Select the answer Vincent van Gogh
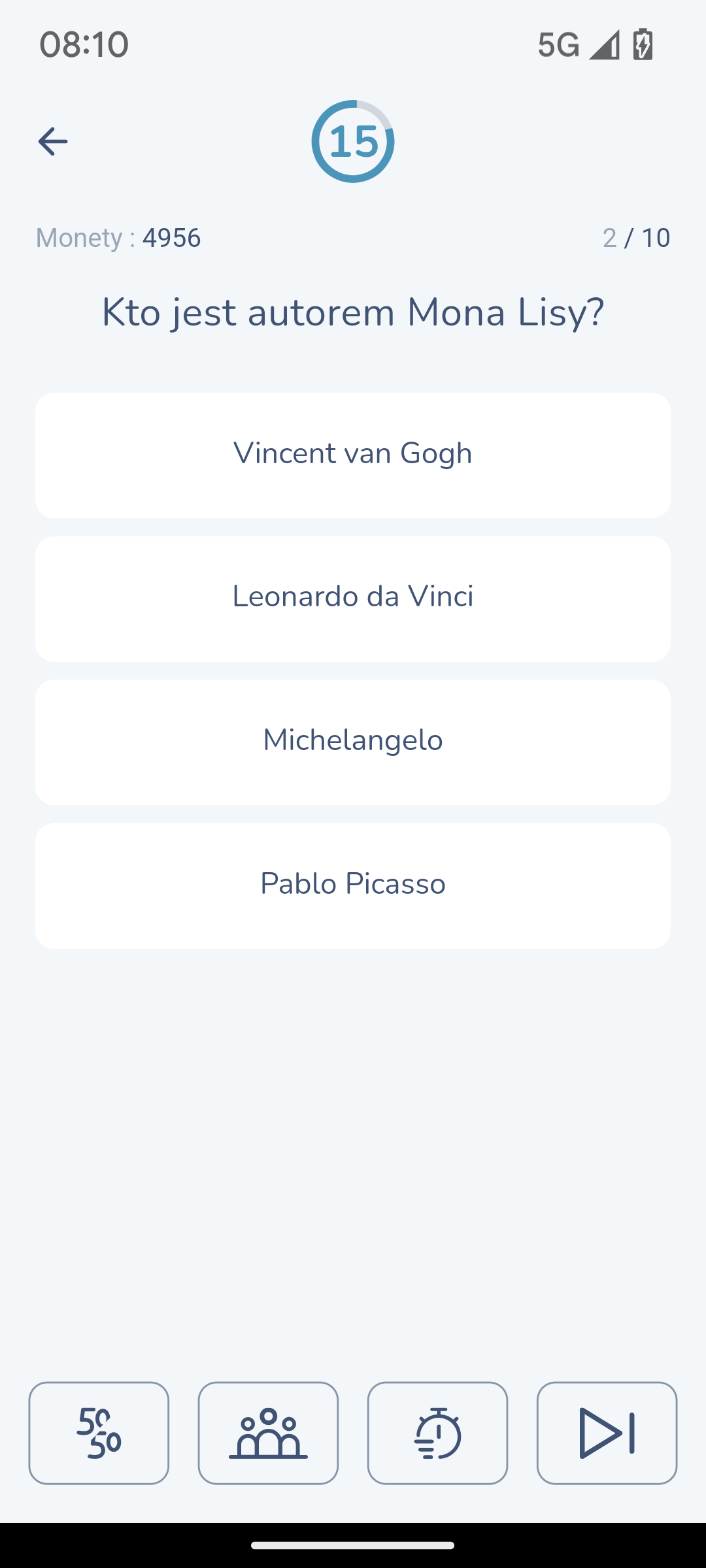This screenshot has width=706, height=1568. tap(353, 455)
